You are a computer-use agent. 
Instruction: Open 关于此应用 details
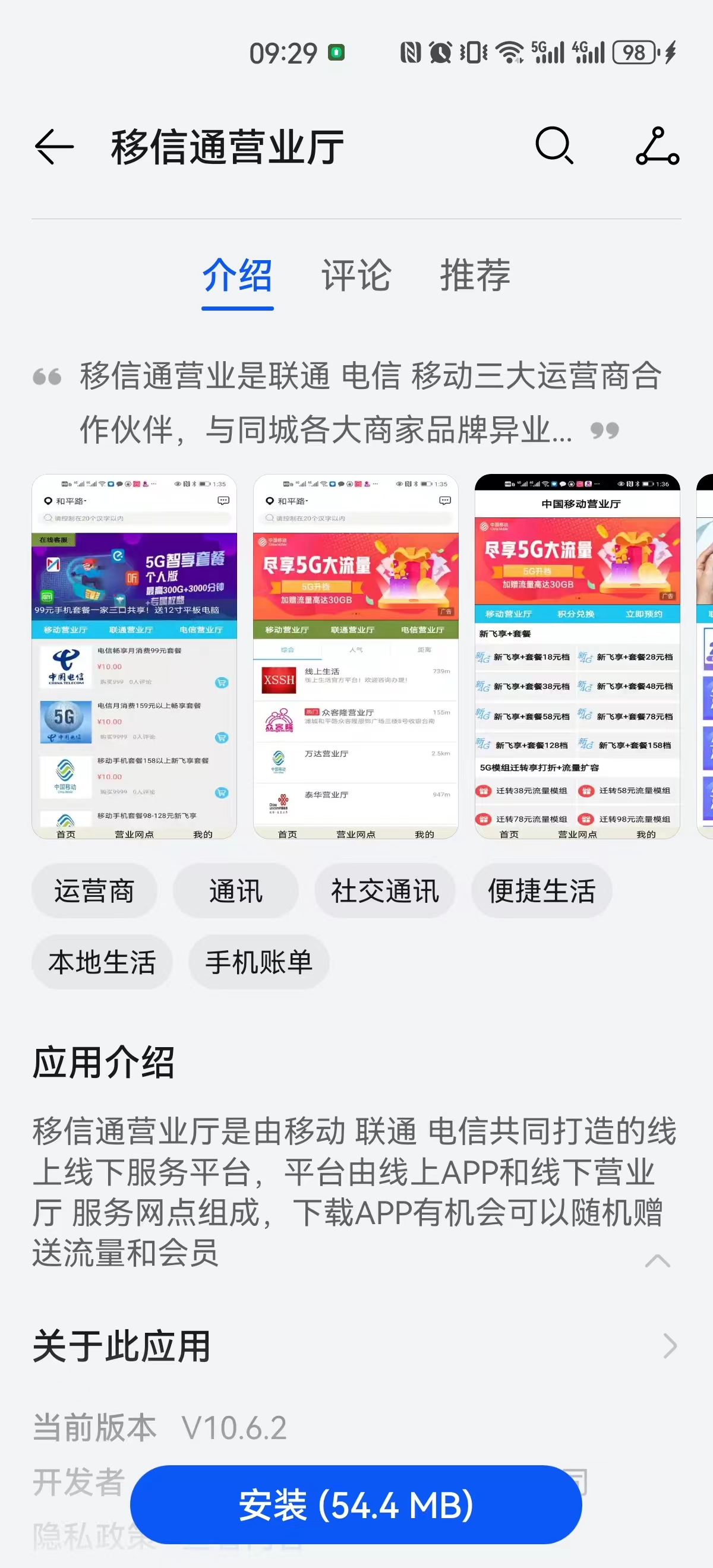668,1346
